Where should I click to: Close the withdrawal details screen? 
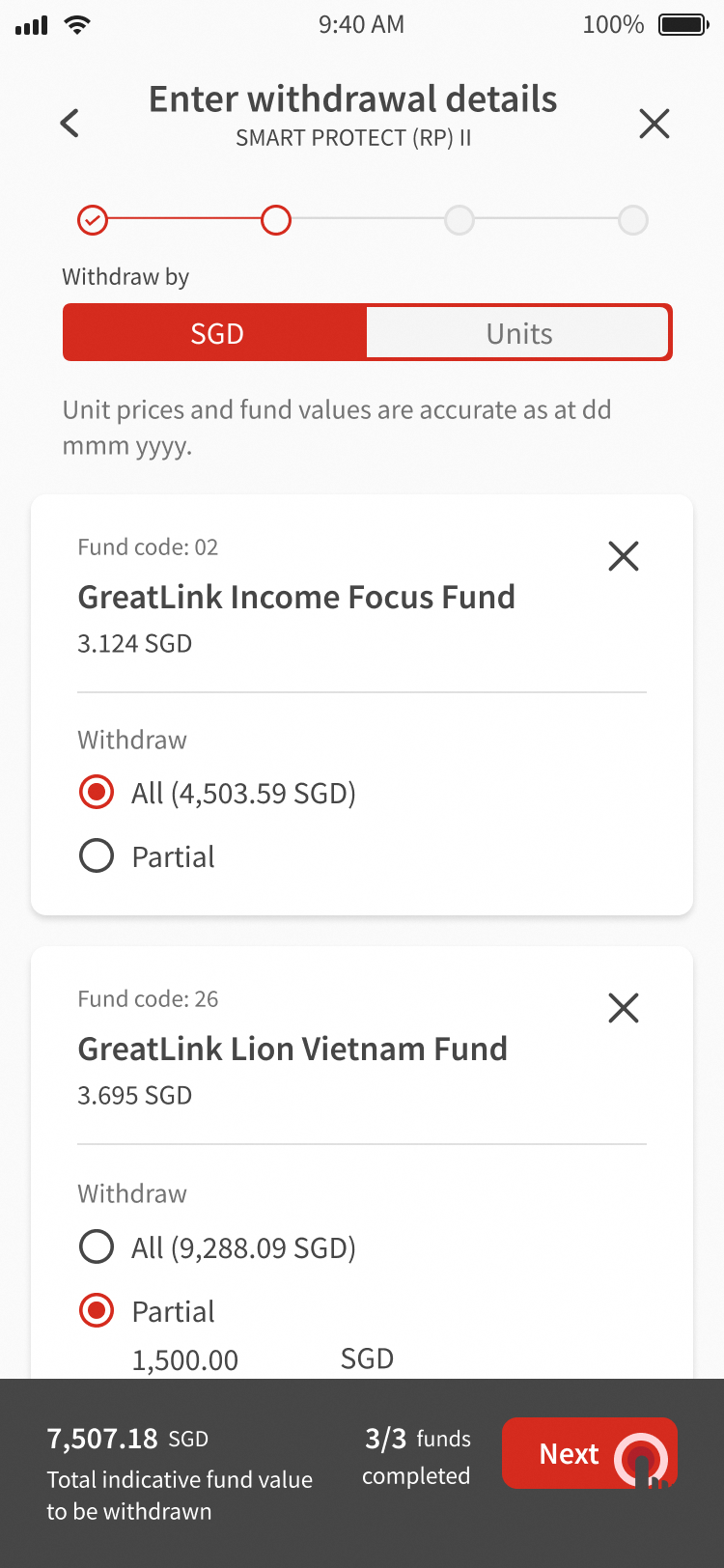click(654, 124)
